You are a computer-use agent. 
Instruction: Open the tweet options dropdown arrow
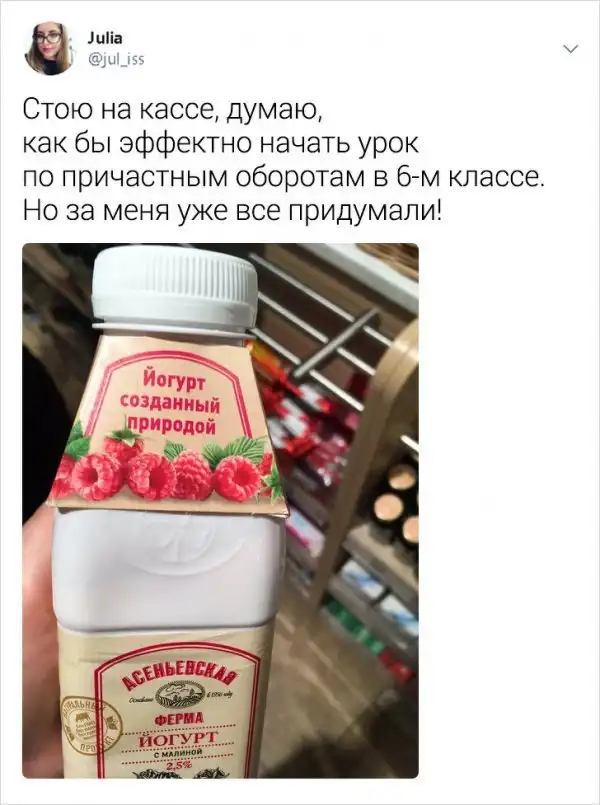[572, 48]
